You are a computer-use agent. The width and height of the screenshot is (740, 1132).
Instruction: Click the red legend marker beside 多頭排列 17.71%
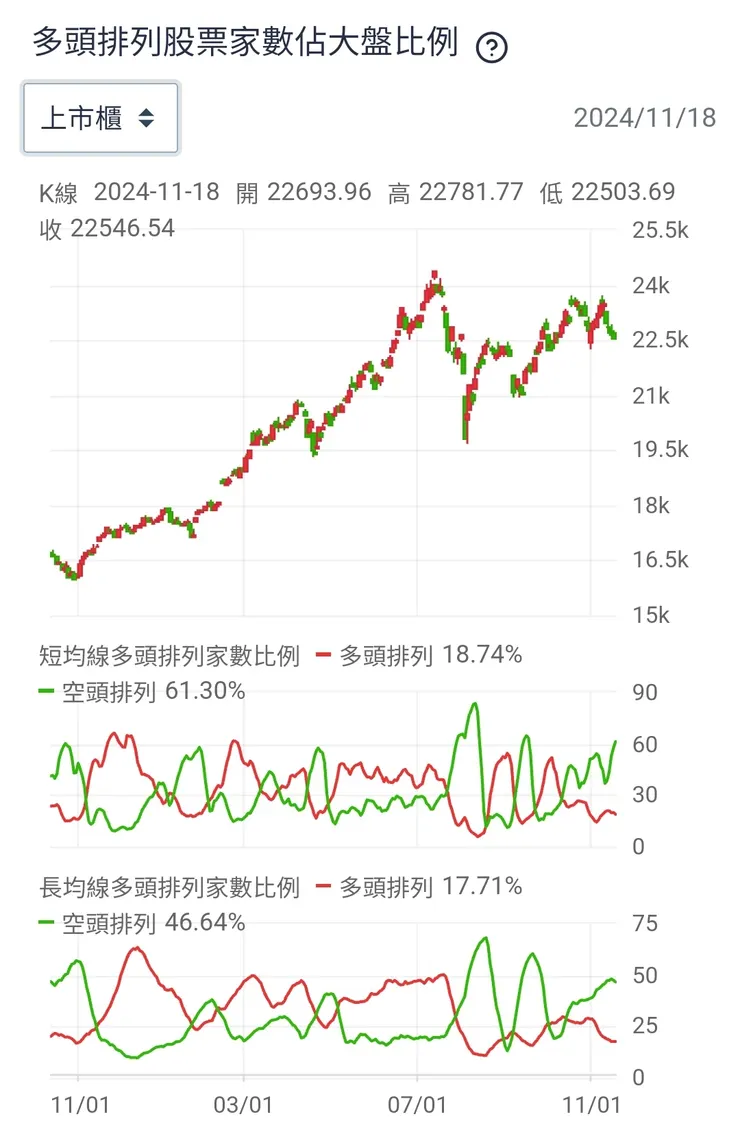322,886
